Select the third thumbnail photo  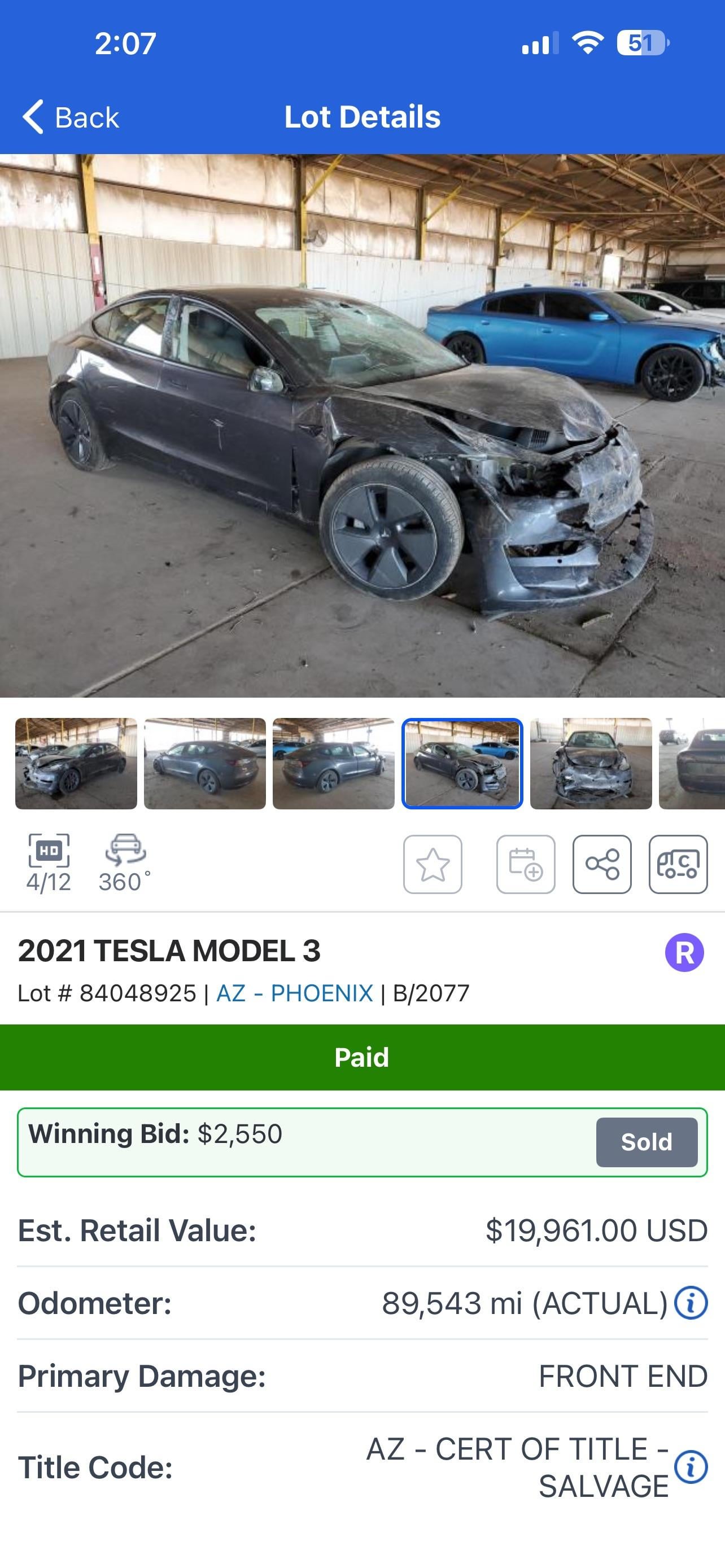(334, 763)
